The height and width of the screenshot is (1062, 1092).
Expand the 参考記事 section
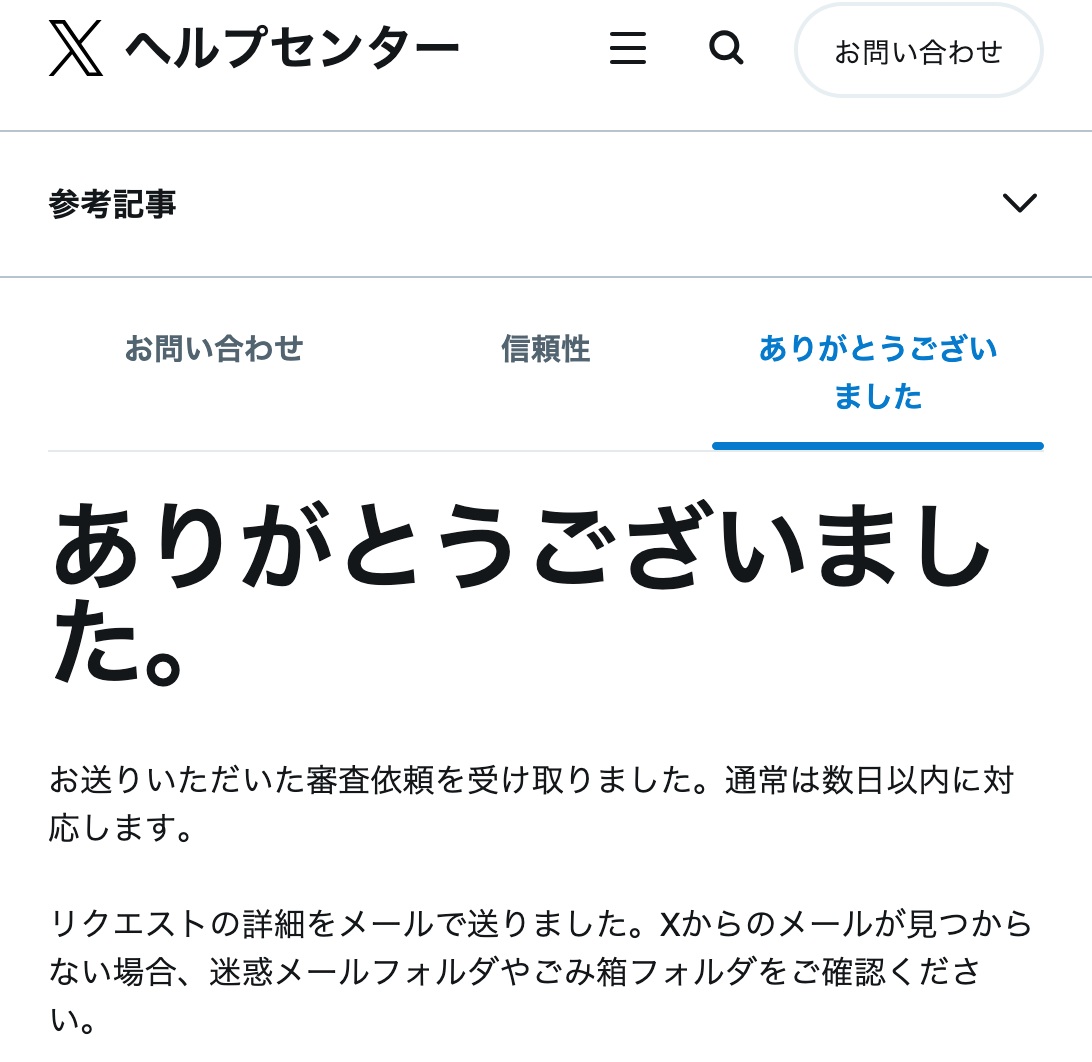pyautogui.click(x=1019, y=204)
